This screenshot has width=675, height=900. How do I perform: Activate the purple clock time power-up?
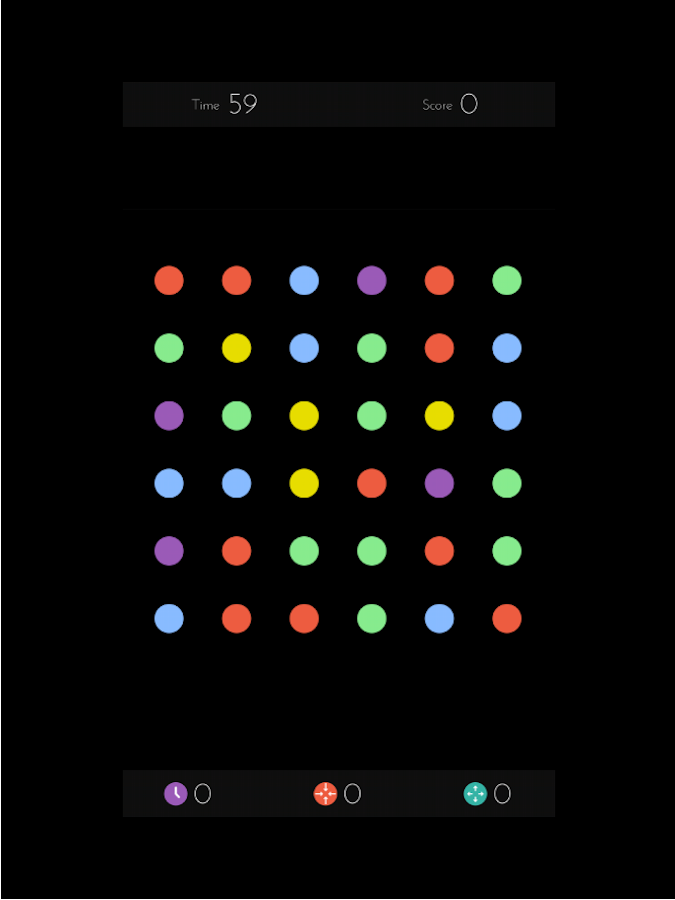tap(176, 794)
